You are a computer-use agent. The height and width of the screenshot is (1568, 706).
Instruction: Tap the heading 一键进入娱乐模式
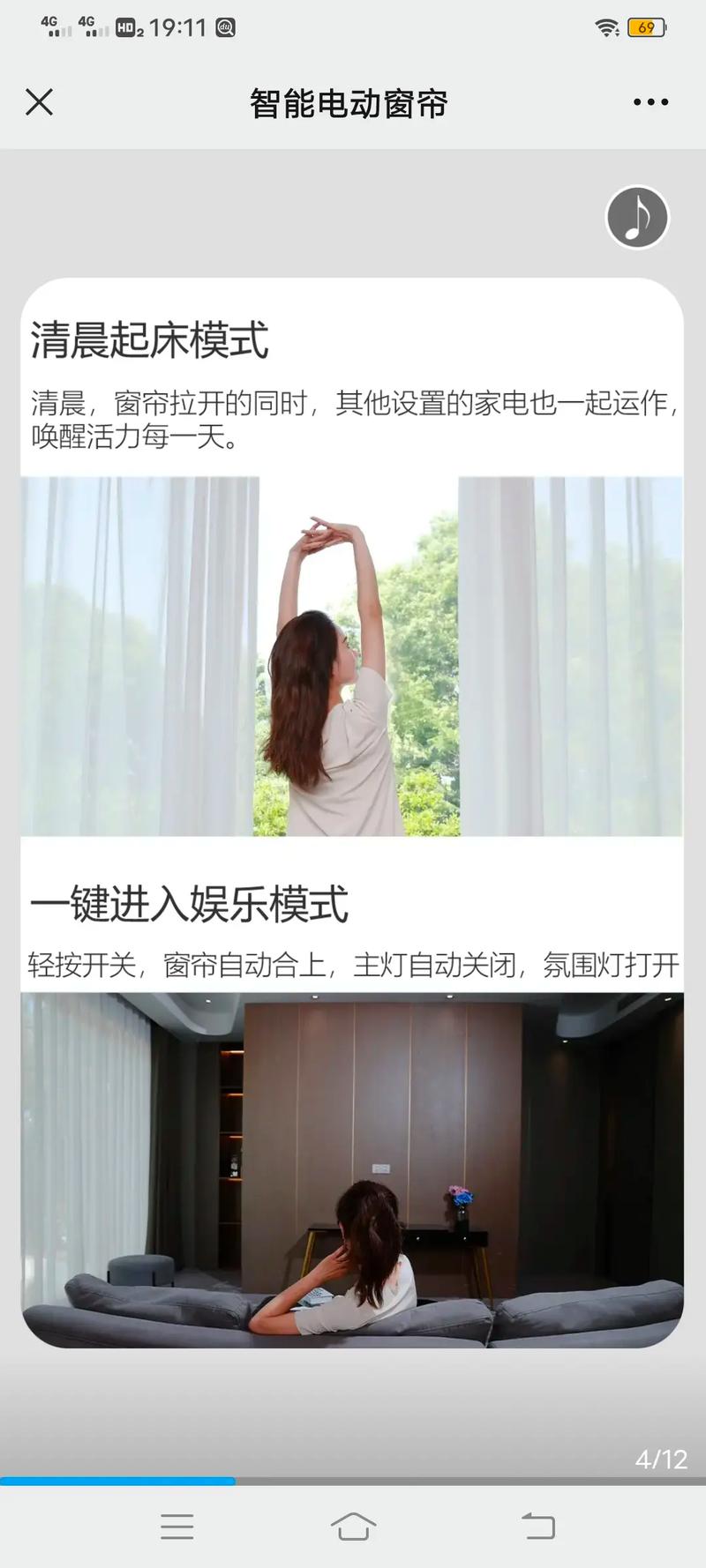pyautogui.click(x=192, y=902)
